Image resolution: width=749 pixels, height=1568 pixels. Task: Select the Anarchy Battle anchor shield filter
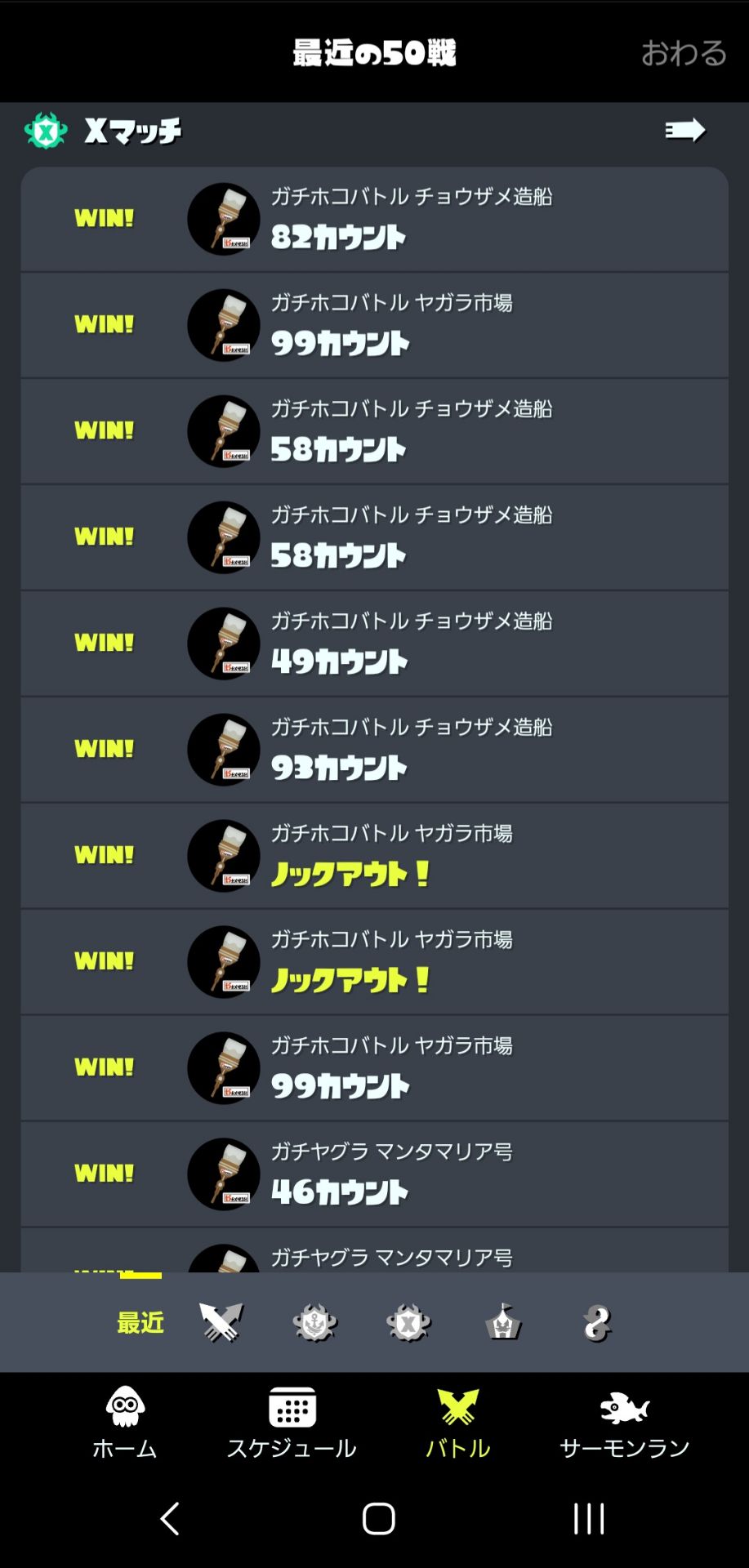[314, 1321]
